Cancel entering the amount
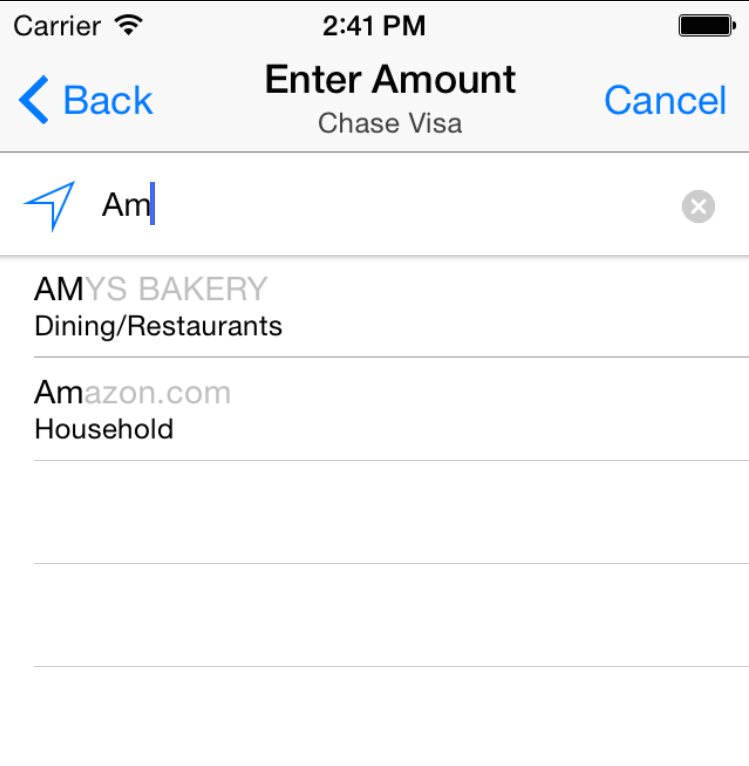This screenshot has width=749, height=766. (x=664, y=101)
